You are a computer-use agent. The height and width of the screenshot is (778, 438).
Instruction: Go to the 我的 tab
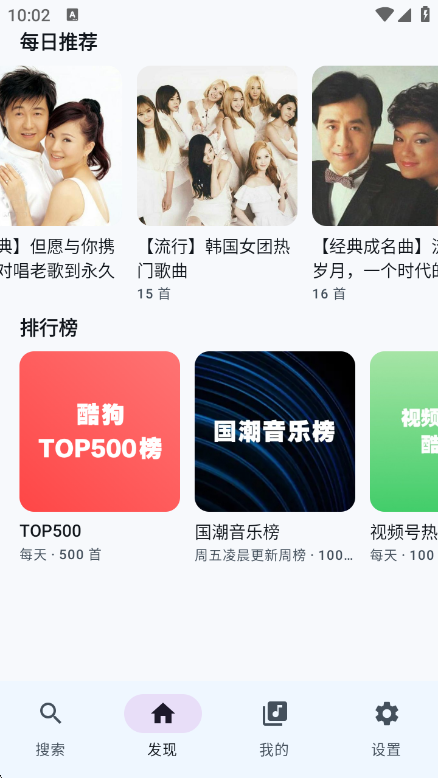pyautogui.click(x=274, y=729)
